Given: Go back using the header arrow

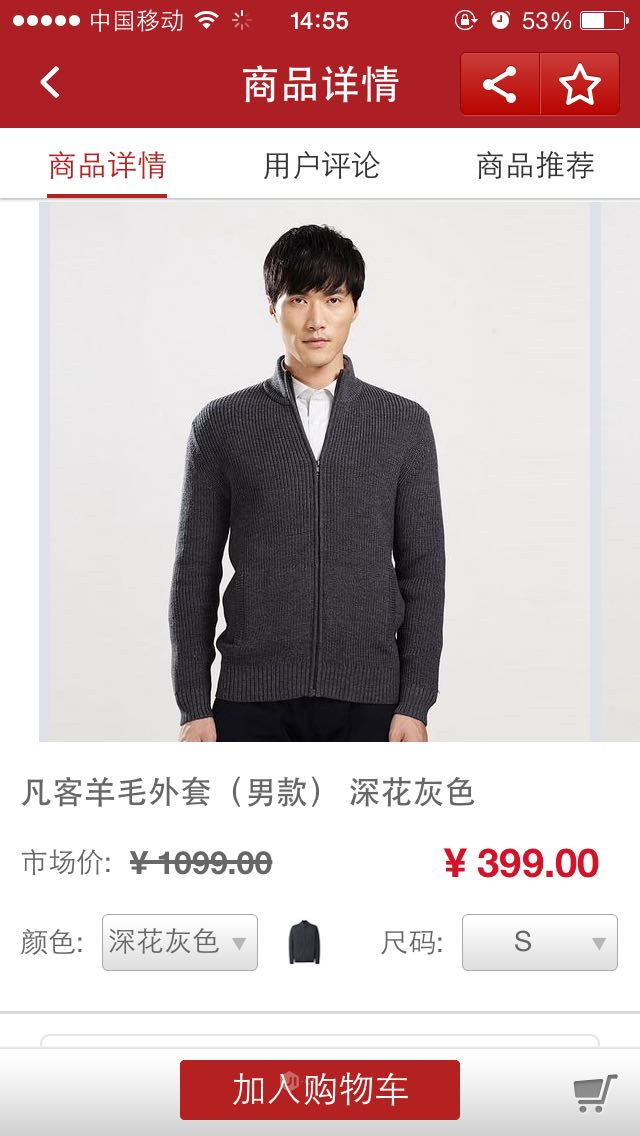Looking at the screenshot, I should pos(51,84).
